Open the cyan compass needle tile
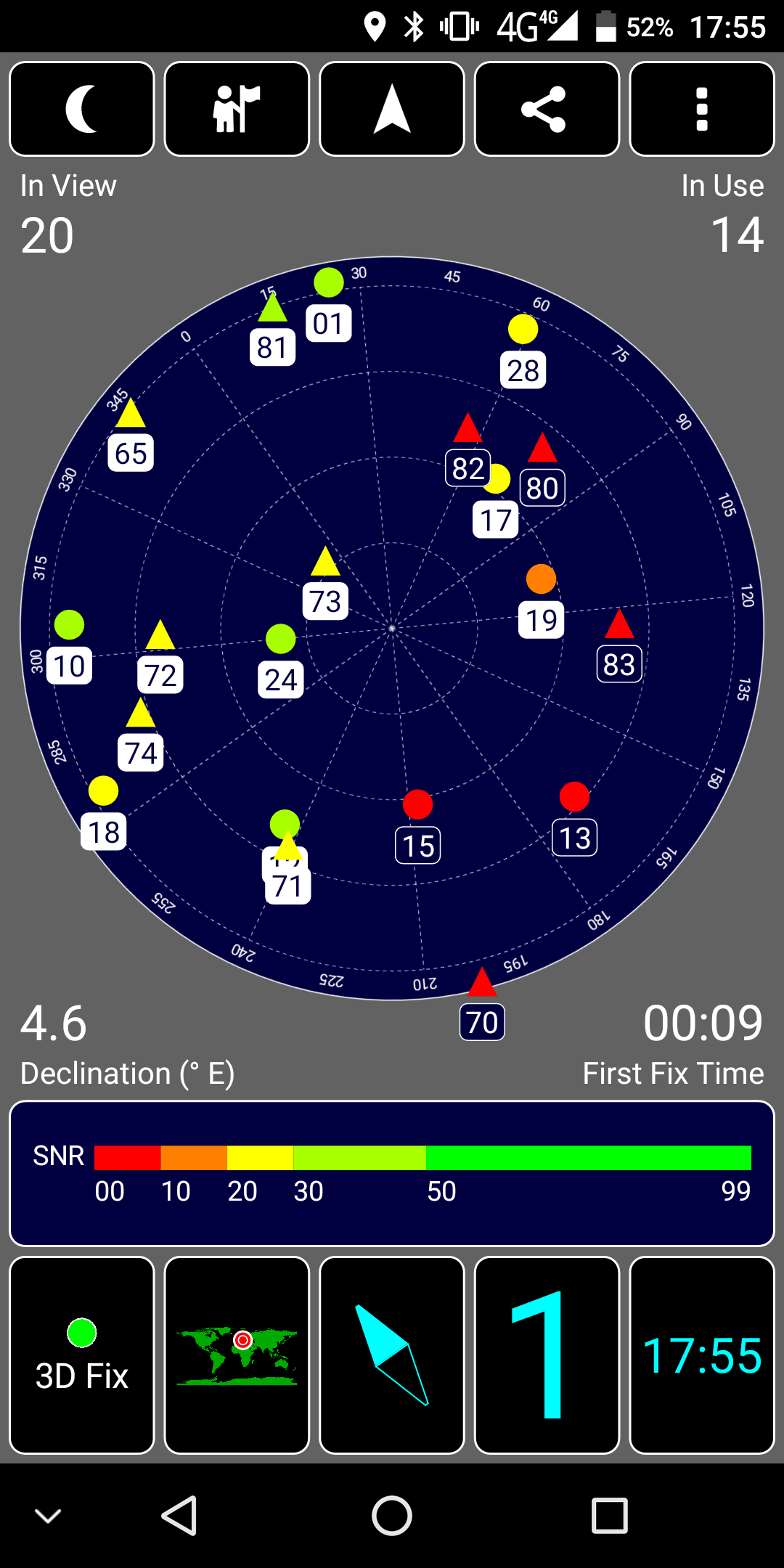Screen dimensions: 784x1568 point(392,1355)
